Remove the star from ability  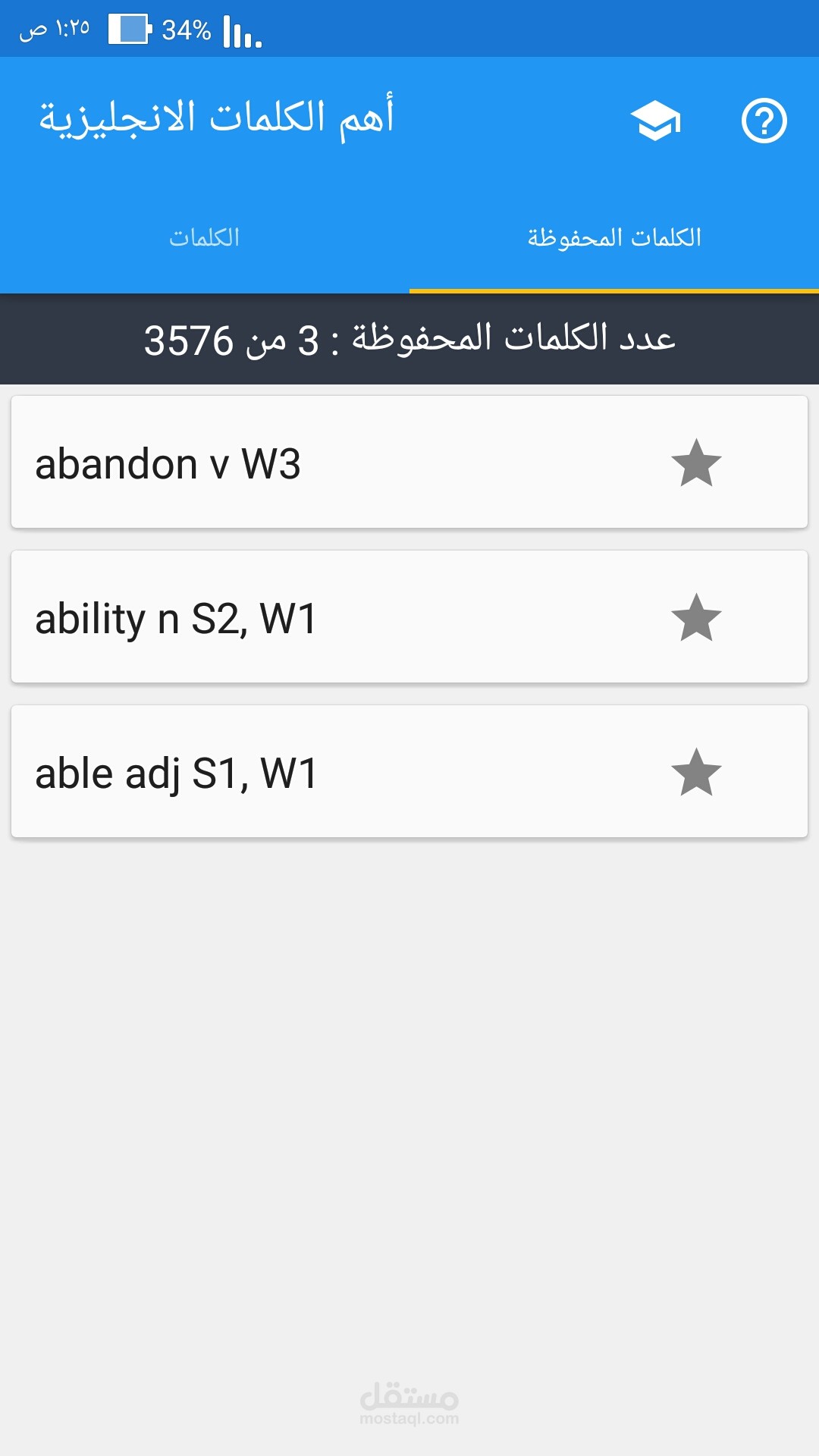[x=696, y=617]
